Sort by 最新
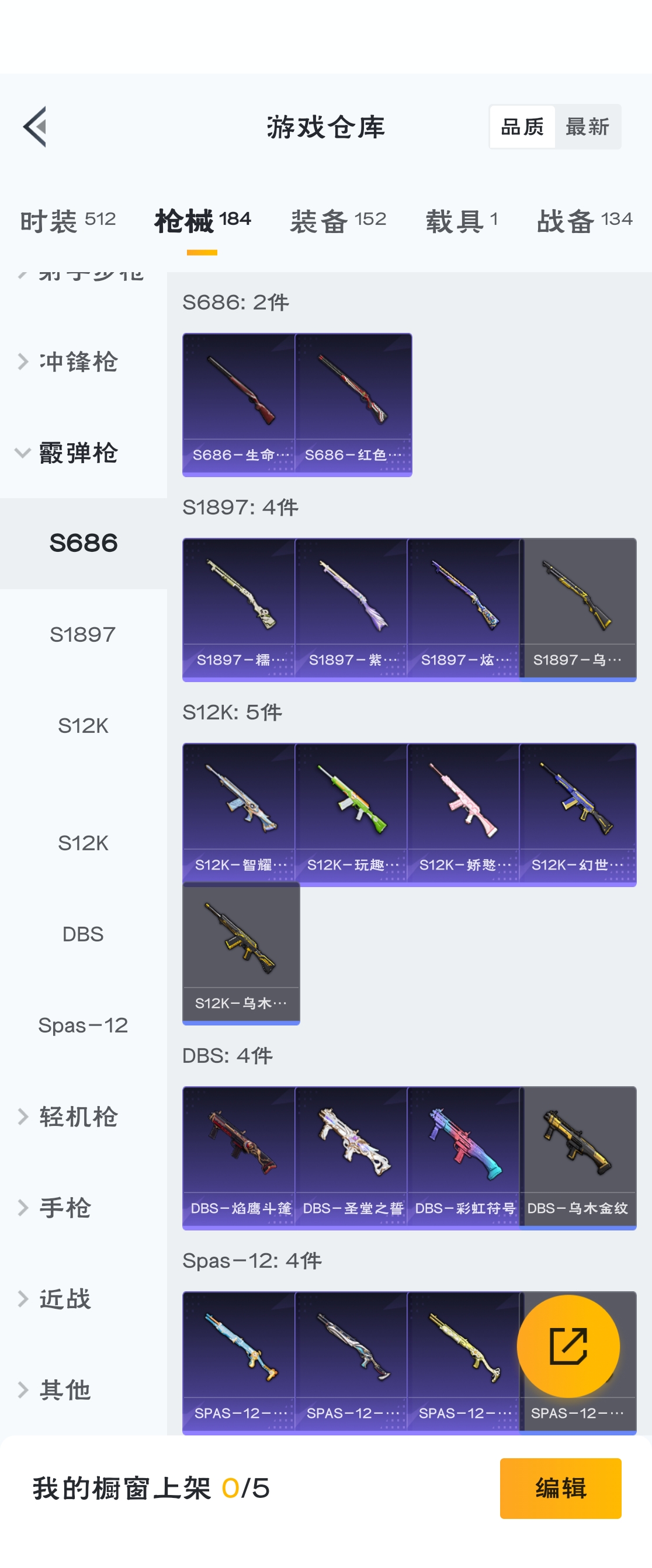The height and width of the screenshot is (1568, 652). coord(587,127)
